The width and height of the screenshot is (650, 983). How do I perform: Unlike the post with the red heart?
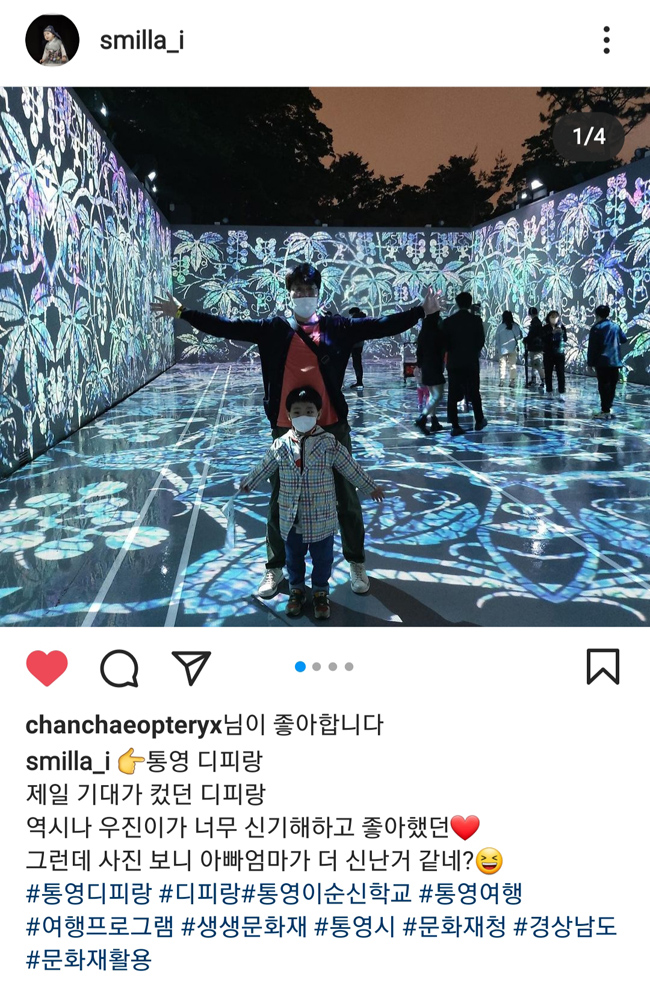click(47, 668)
